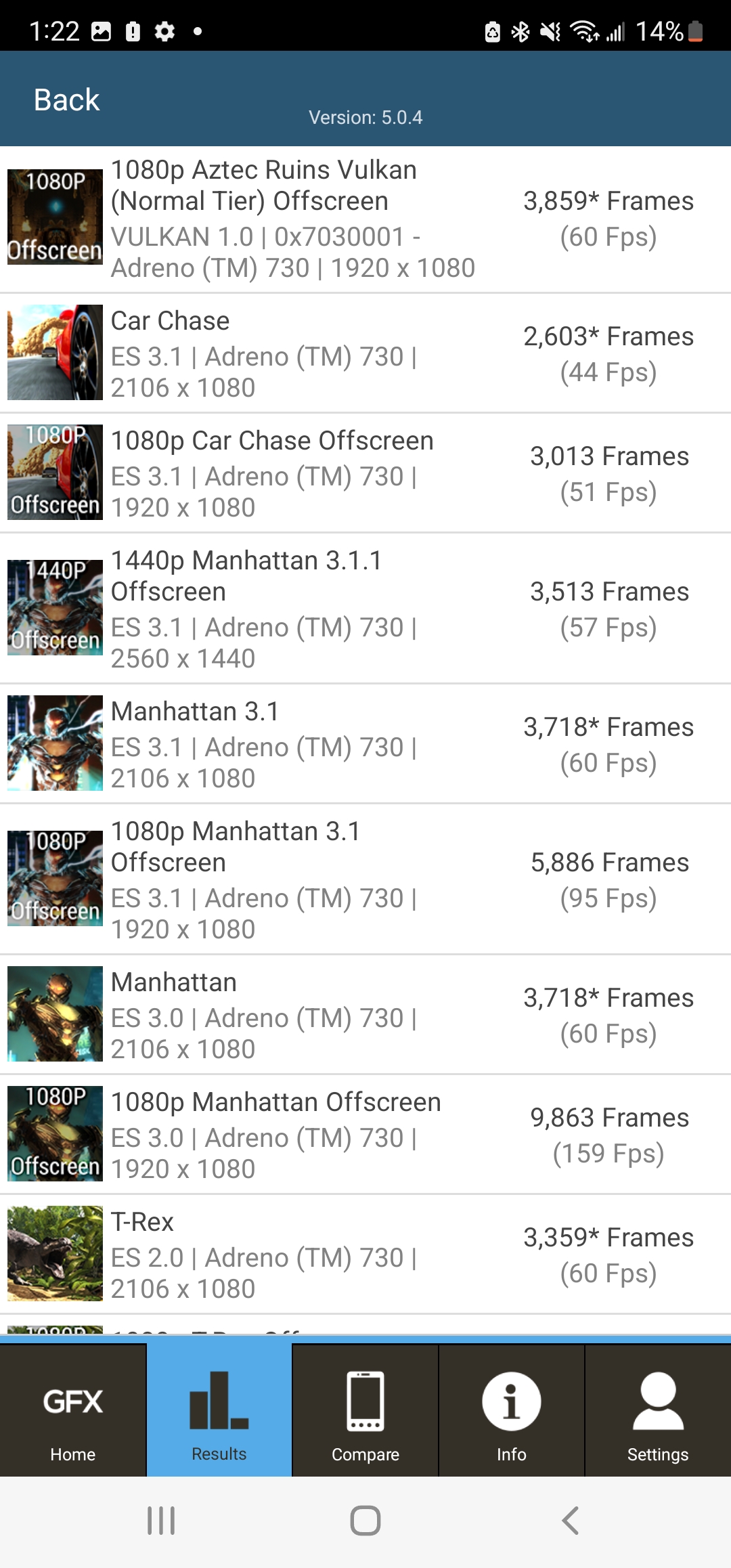Open 1080p Manhattan 3.1 Offscreen result

coord(365,879)
